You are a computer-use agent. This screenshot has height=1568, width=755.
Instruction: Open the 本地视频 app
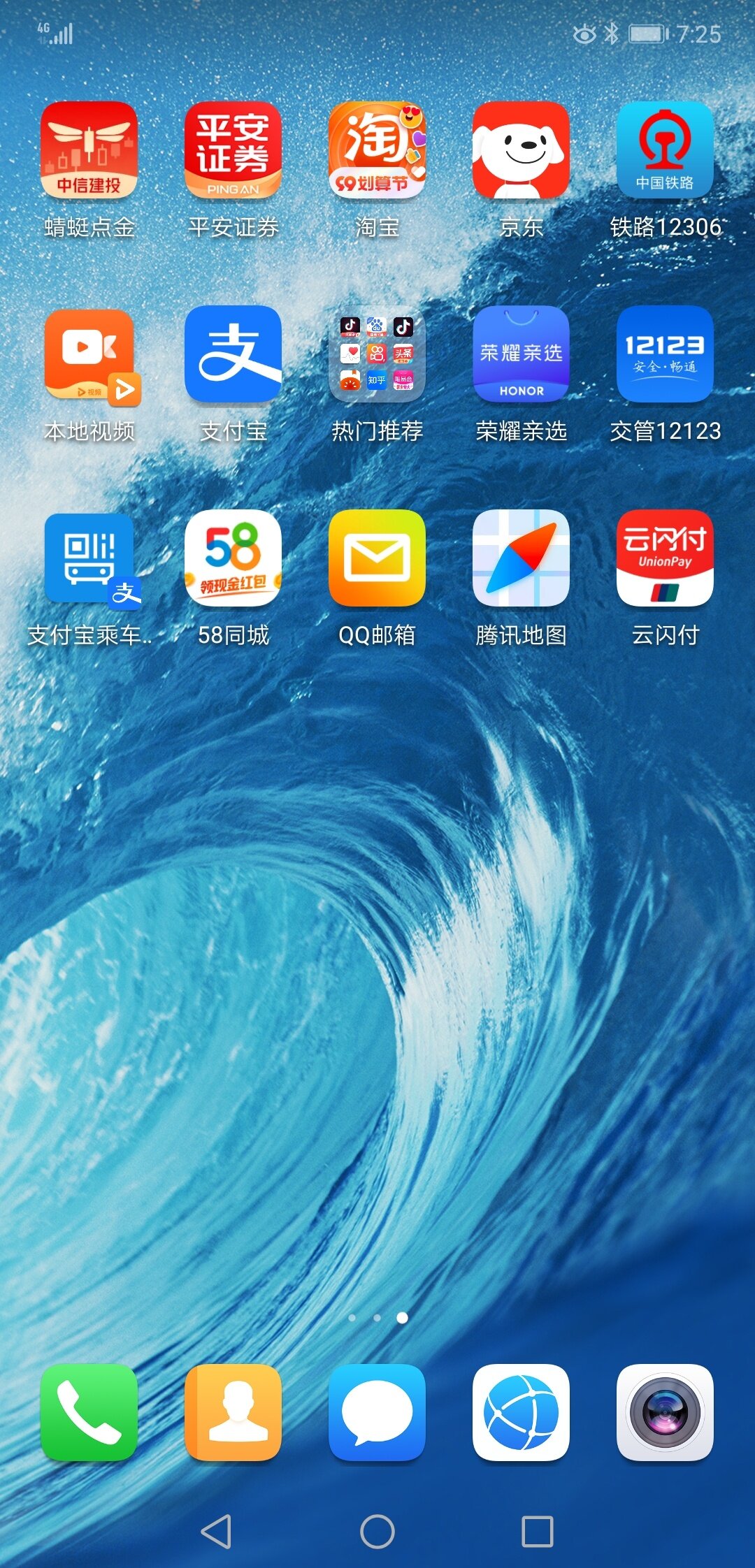[89, 354]
